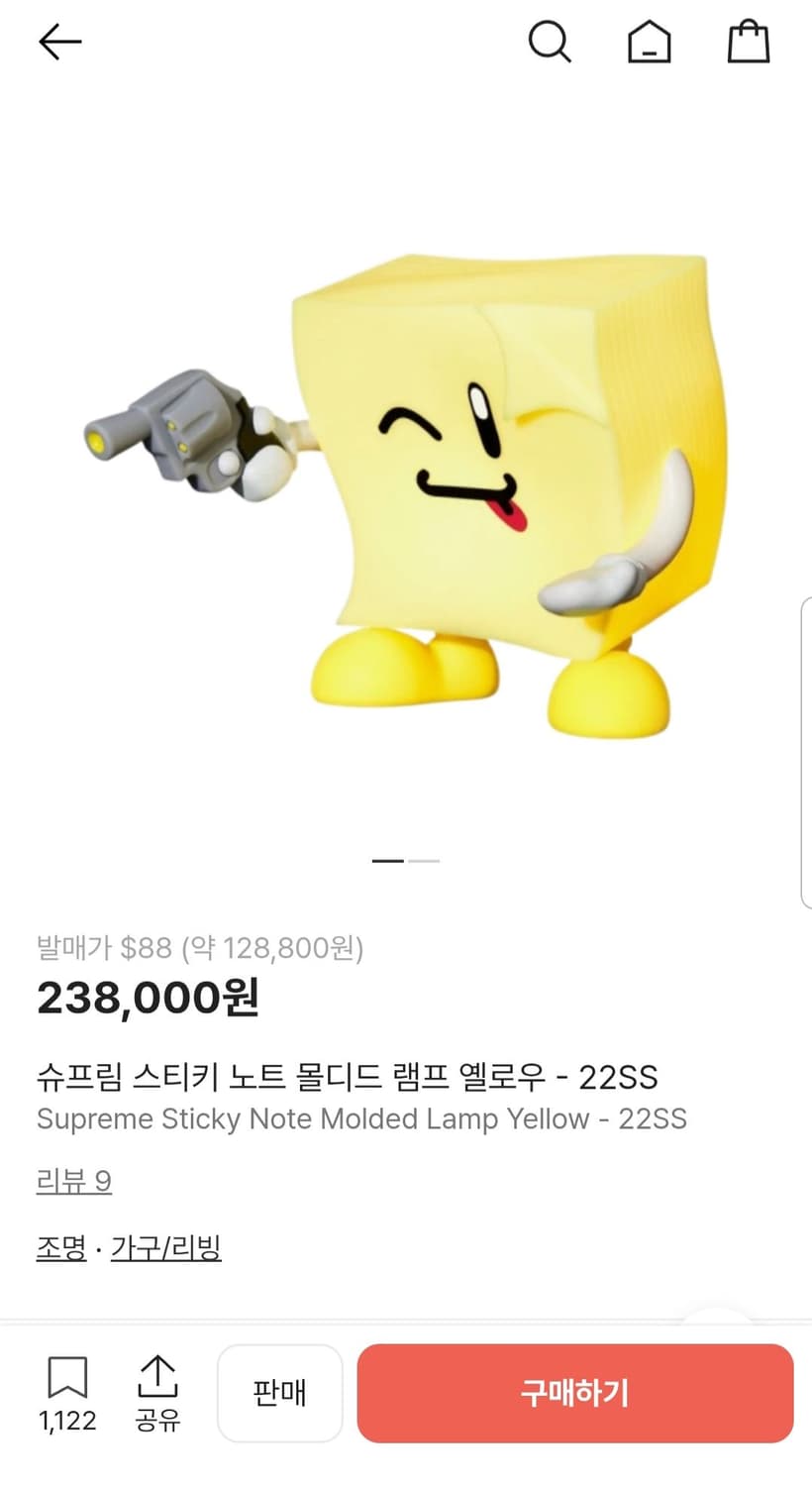Open search from the top bar
Viewport: 812px width, 1486px height.
click(x=551, y=42)
